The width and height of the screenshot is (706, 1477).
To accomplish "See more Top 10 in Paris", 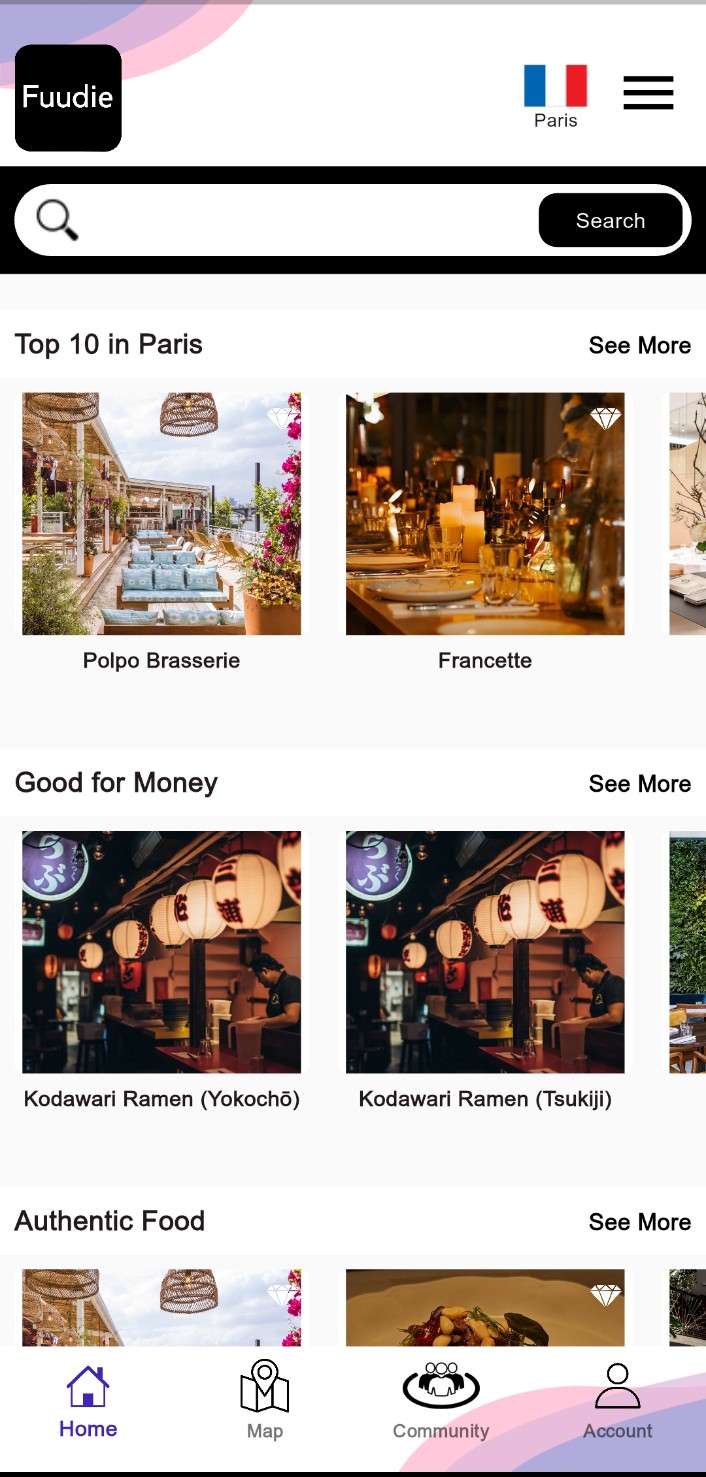I will click(639, 345).
